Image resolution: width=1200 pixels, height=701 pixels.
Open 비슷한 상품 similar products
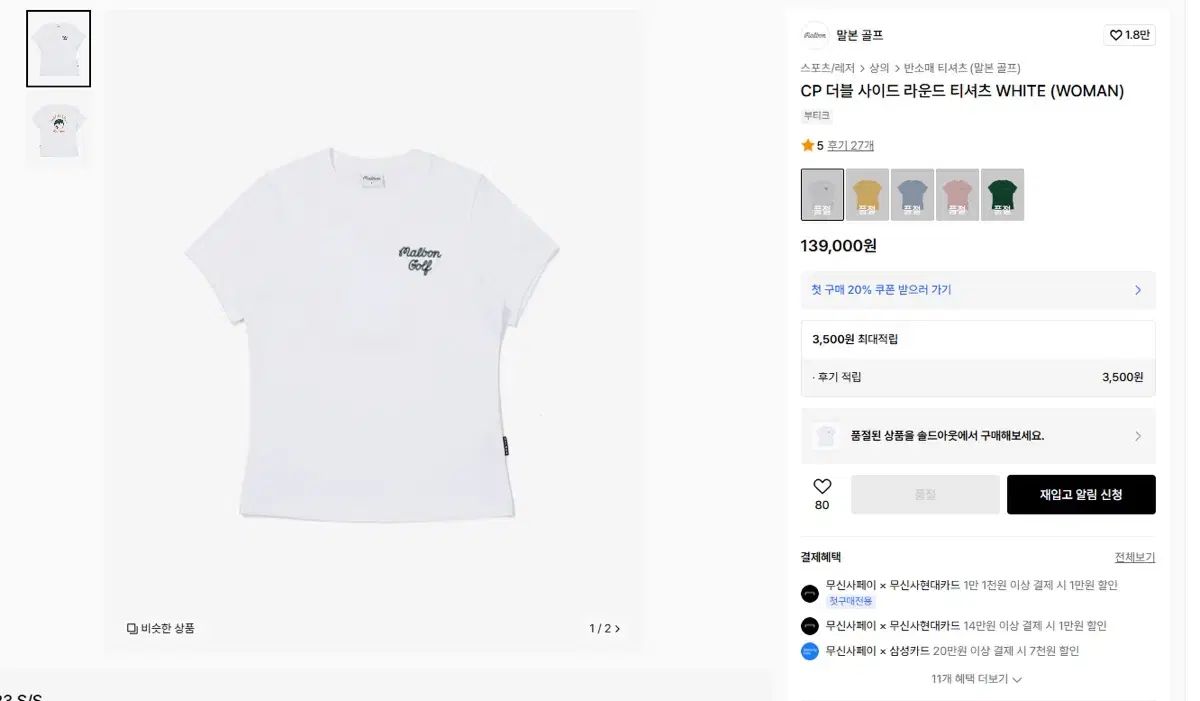pos(161,628)
